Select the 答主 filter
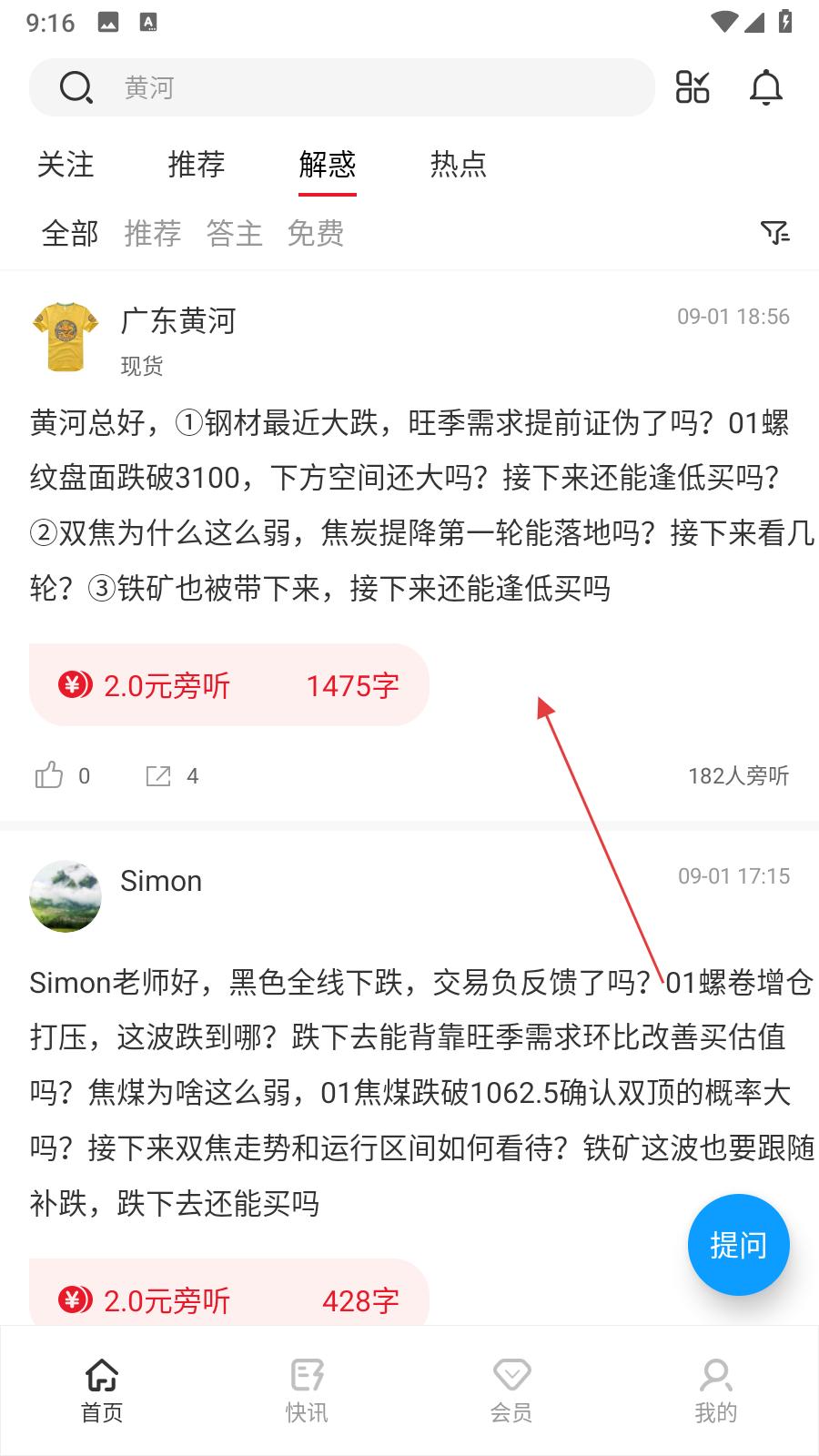Viewport: 819px width, 1456px height. point(234,234)
